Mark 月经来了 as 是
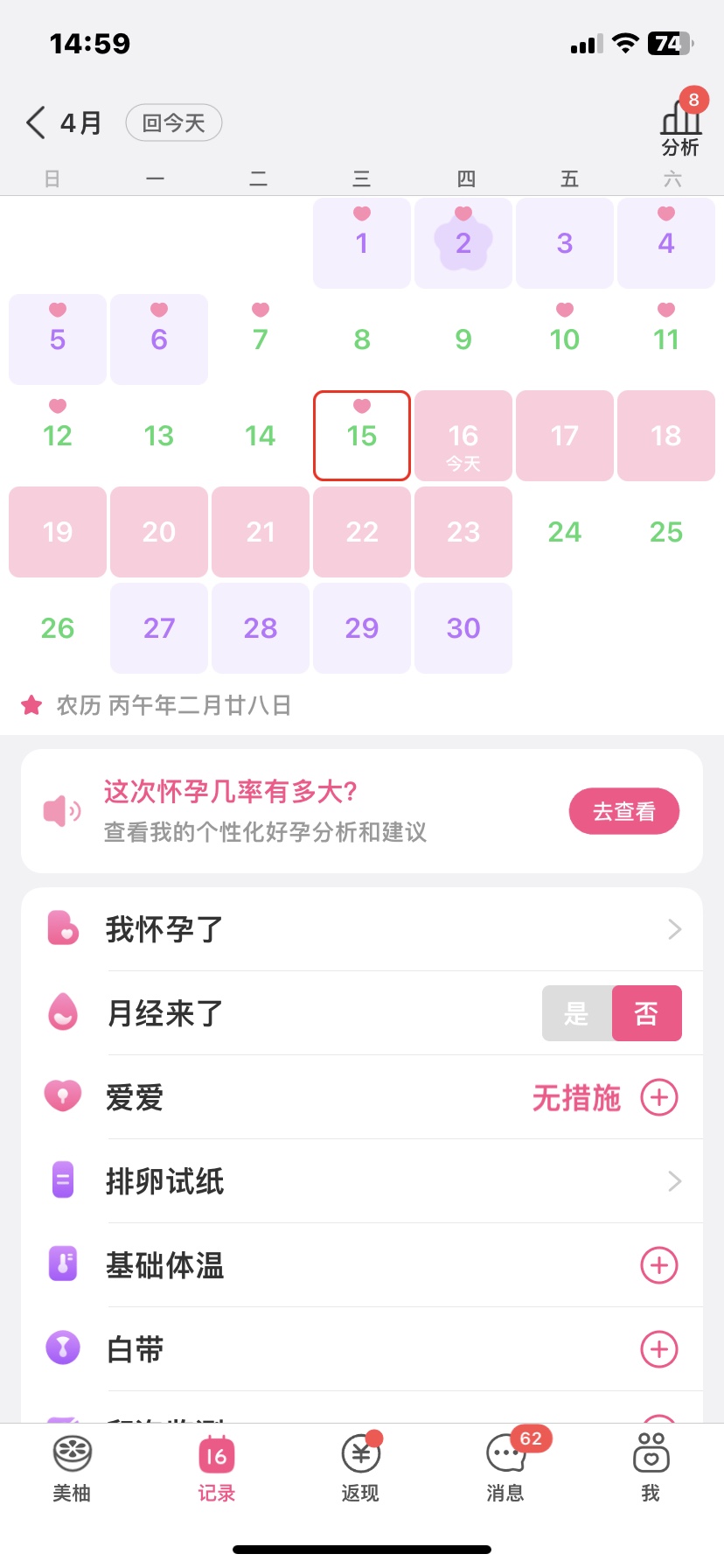724x1568 pixels. pos(577,1013)
